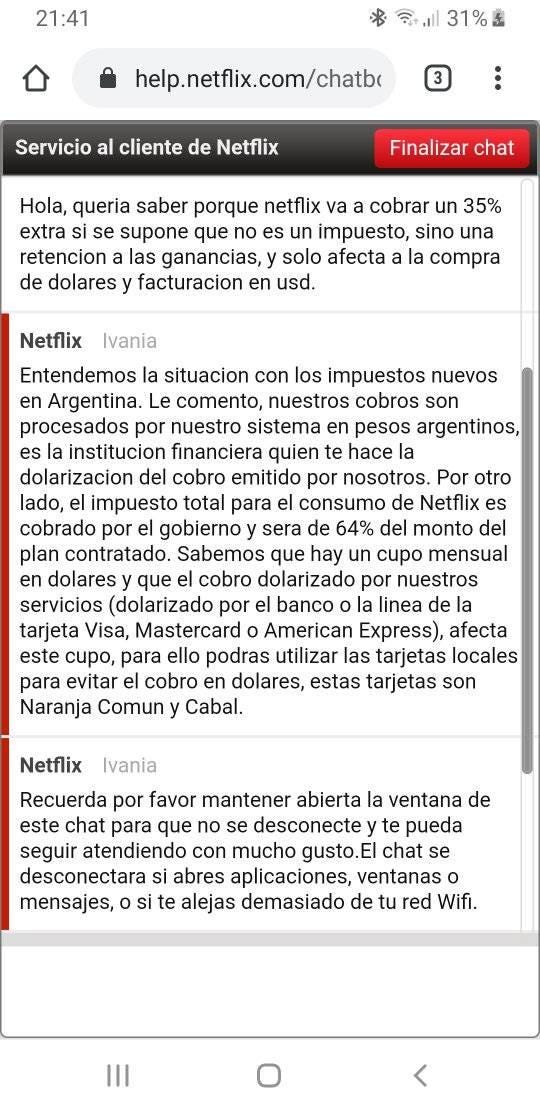Go back using the system back button
This screenshot has width=540, height=1110.
coord(420,1075)
